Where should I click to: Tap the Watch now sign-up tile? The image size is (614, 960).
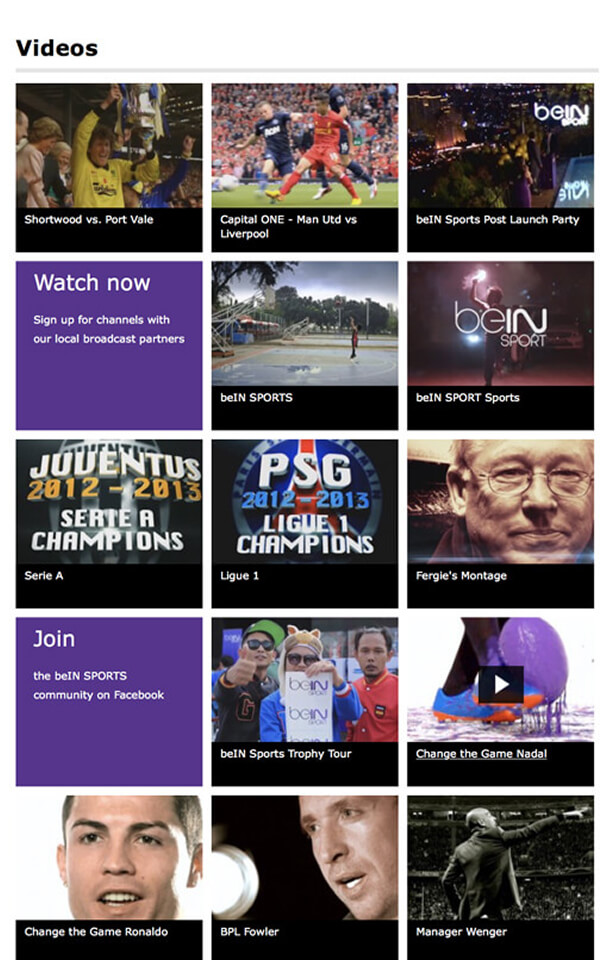(109, 346)
